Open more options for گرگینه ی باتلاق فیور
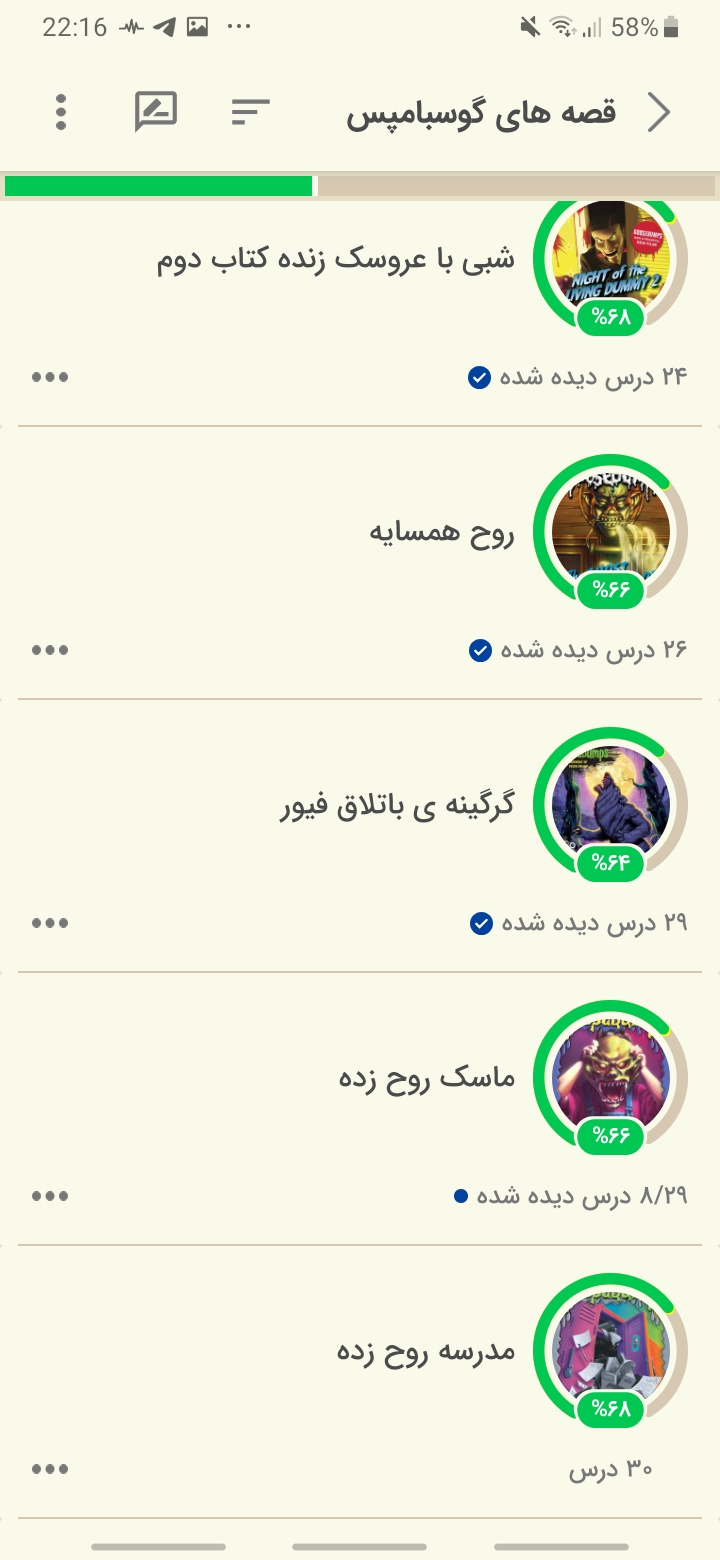Screen dimensions: 720x1560 coord(50,923)
